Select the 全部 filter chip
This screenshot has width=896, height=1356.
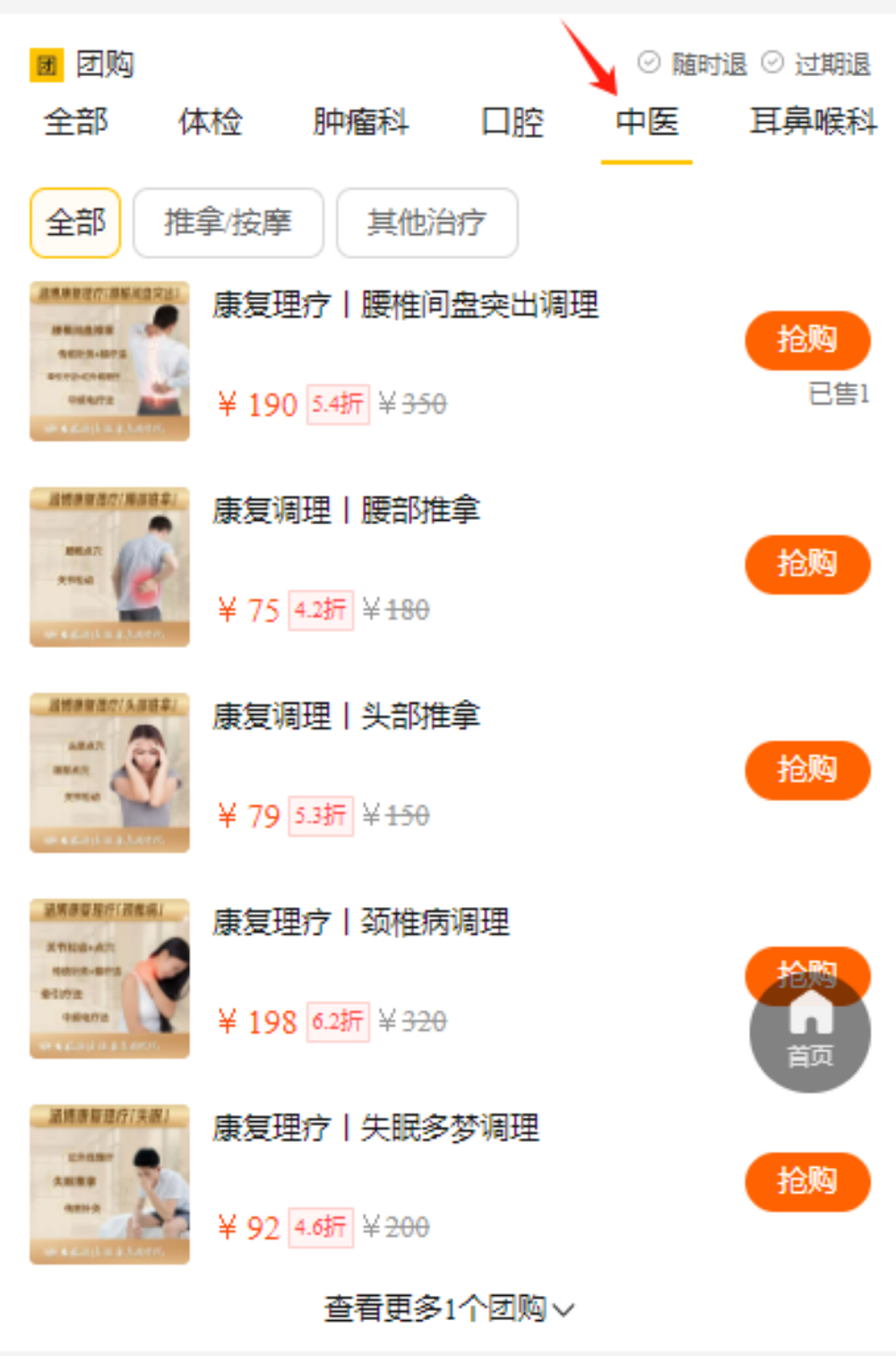coord(75,222)
